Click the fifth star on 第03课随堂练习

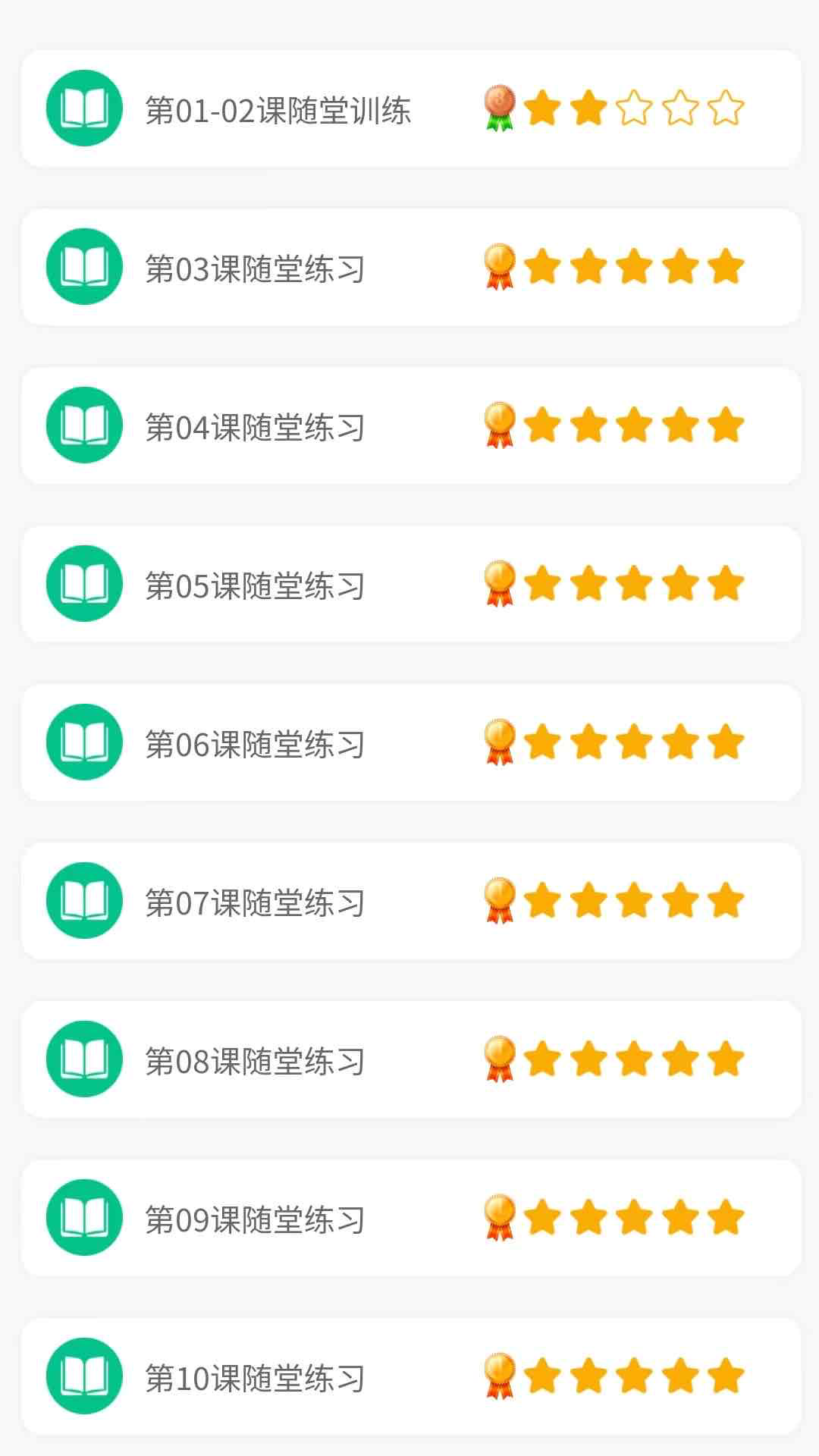[x=724, y=266]
